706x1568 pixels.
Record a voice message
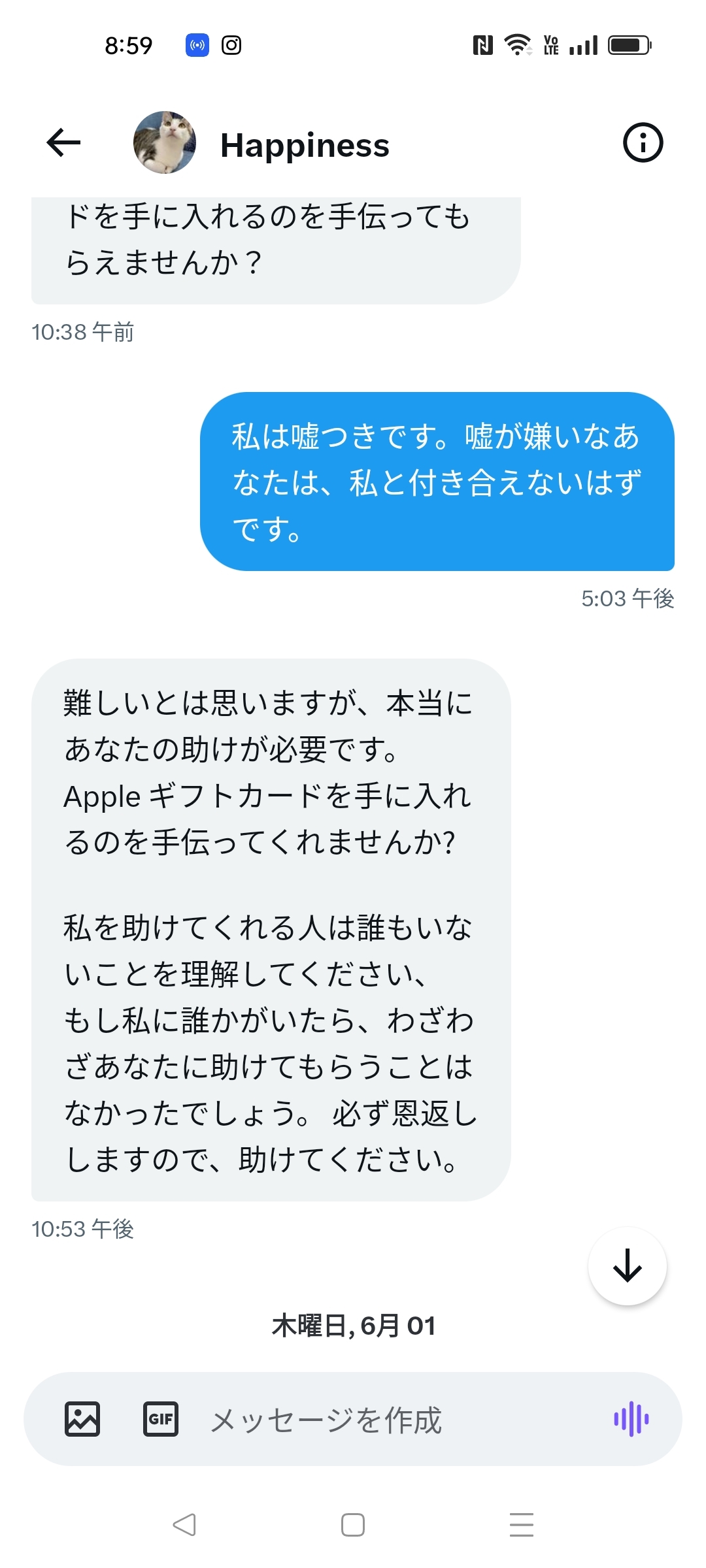tap(631, 1419)
